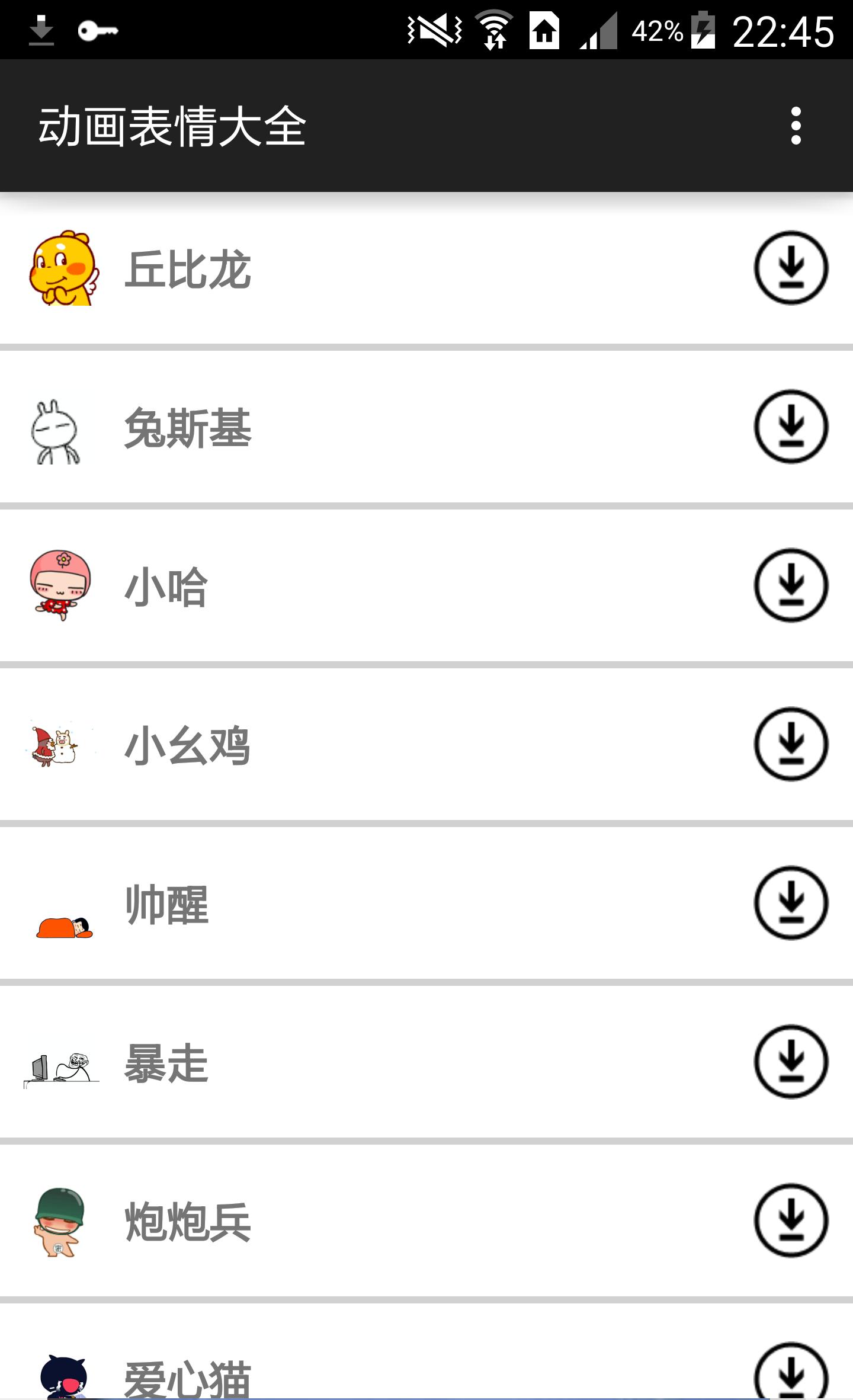Download the 小幺鸡 sticker pack
This screenshot has height=1400, width=853.
[x=791, y=744]
